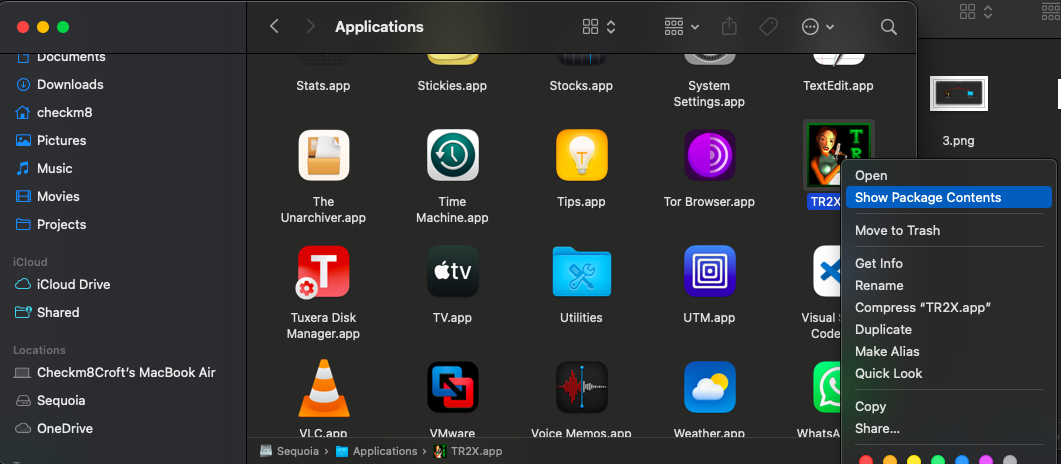This screenshot has width=1061, height=464.
Task: Duplicate the selected app
Action: coord(883,329)
